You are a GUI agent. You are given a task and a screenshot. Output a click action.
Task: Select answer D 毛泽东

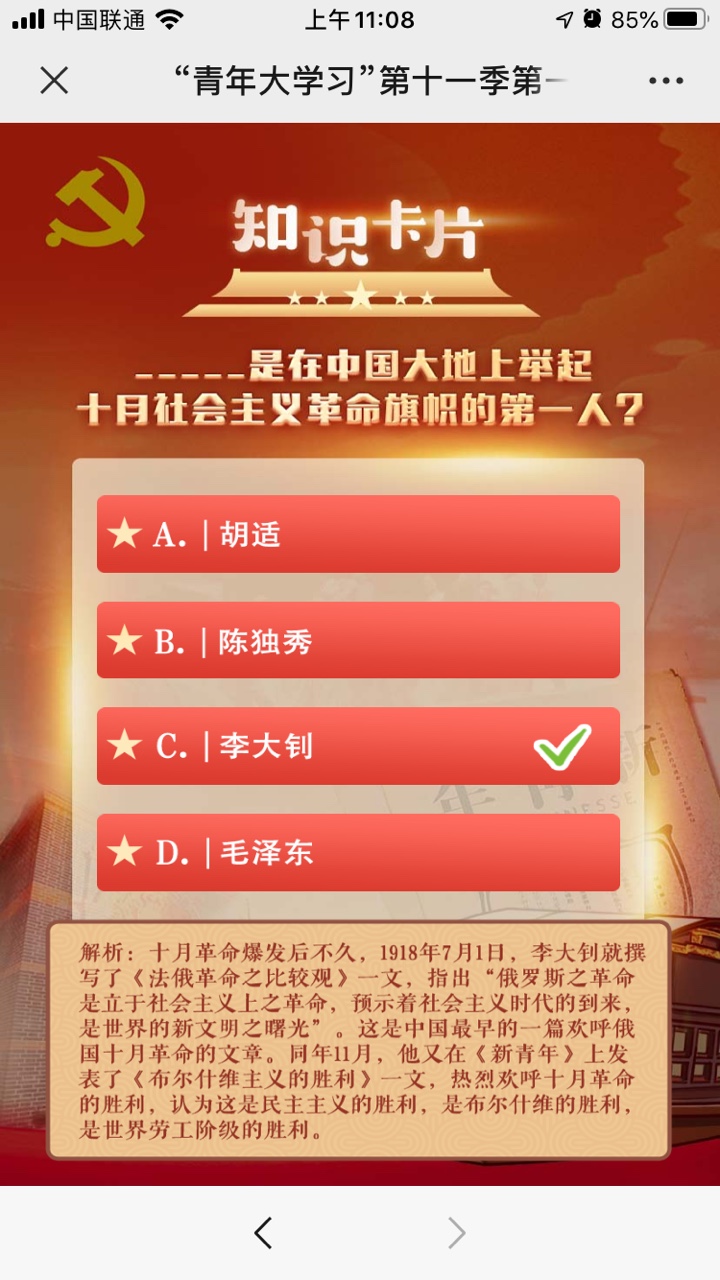coord(358,852)
